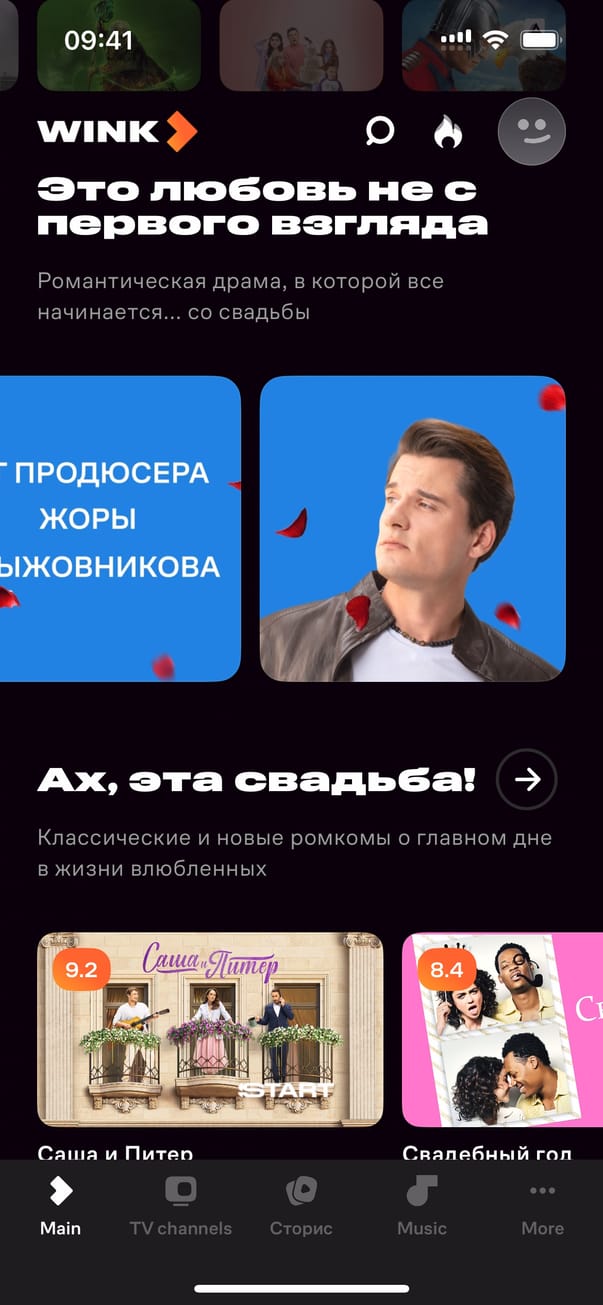
Task: Open the trending flame icon
Action: coord(448,131)
